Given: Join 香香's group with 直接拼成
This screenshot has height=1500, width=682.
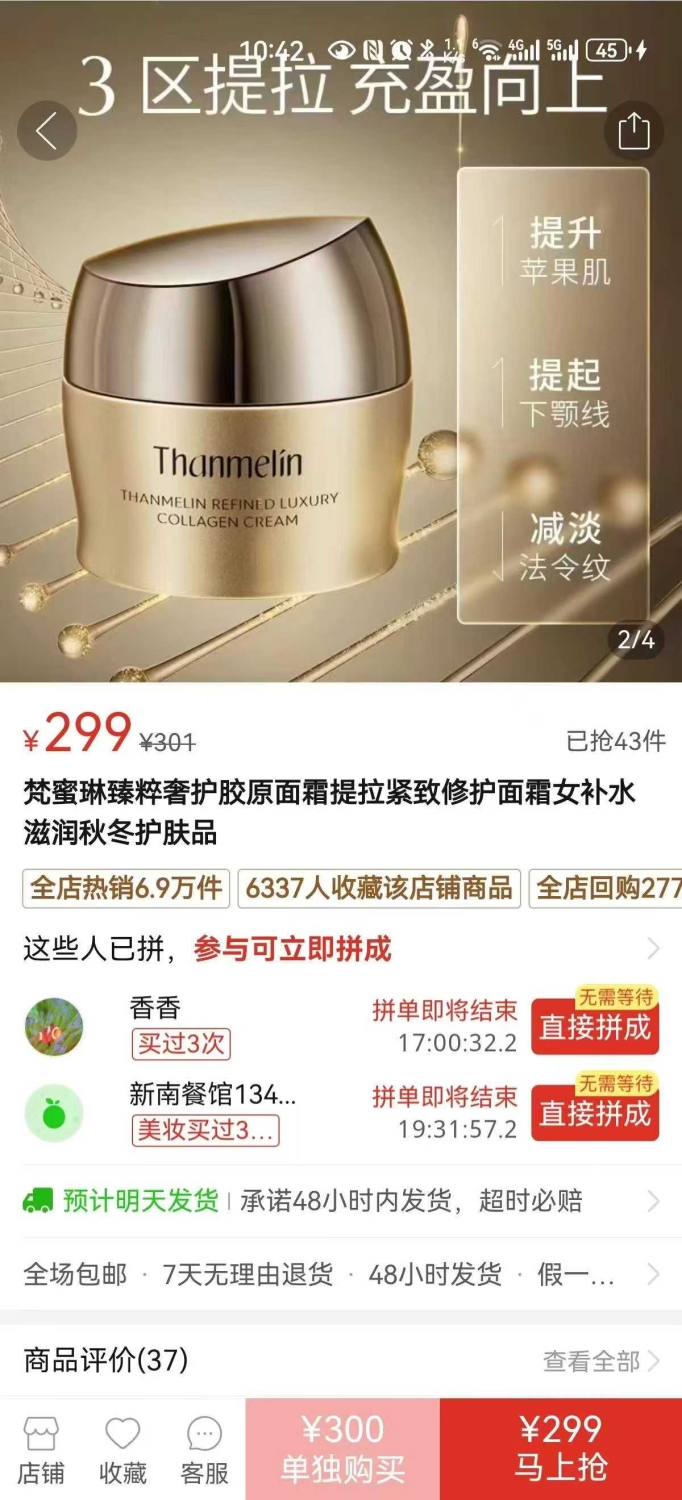Looking at the screenshot, I should tap(595, 1026).
